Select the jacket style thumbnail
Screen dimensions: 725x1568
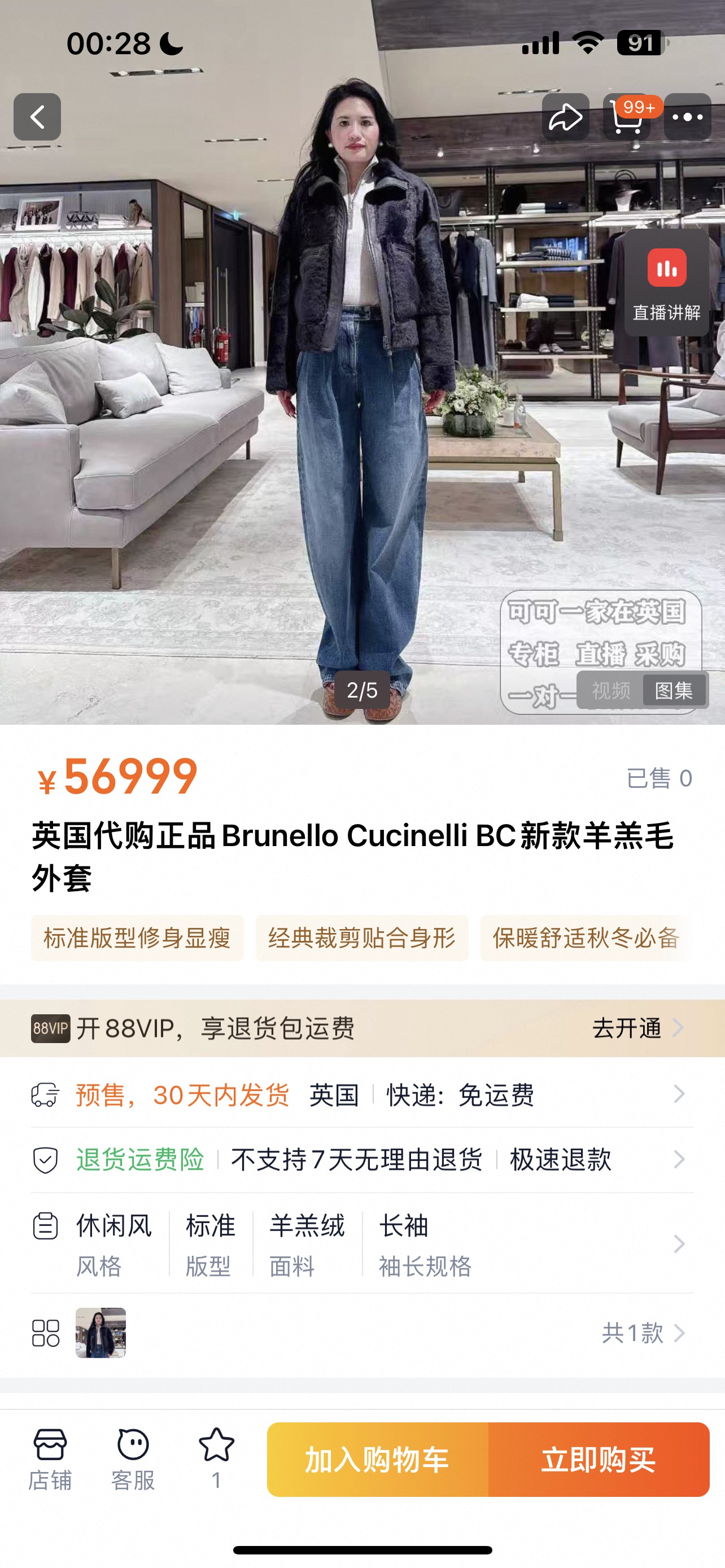(101, 1333)
